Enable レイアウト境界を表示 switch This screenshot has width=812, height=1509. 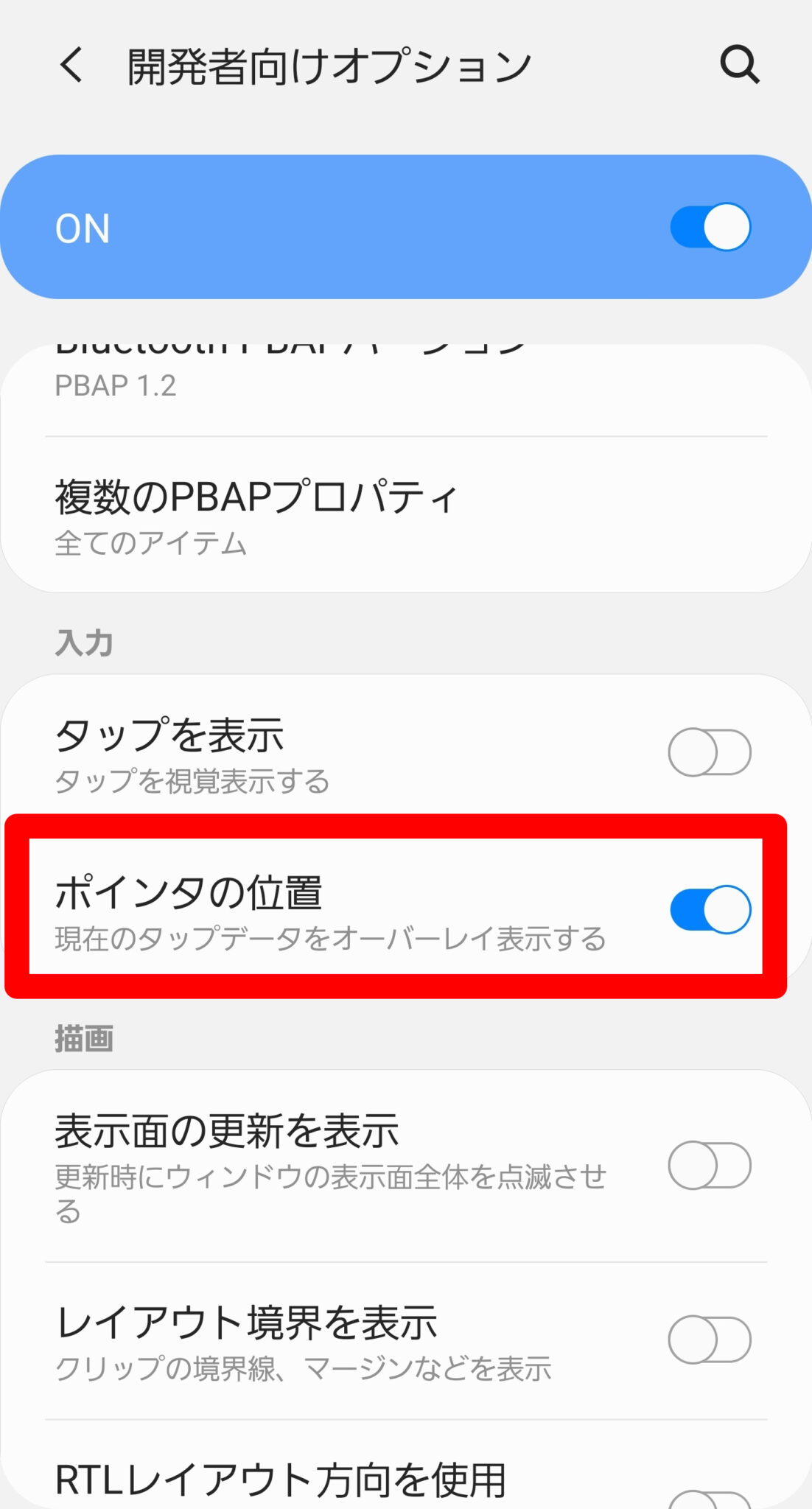pyautogui.click(x=710, y=1340)
